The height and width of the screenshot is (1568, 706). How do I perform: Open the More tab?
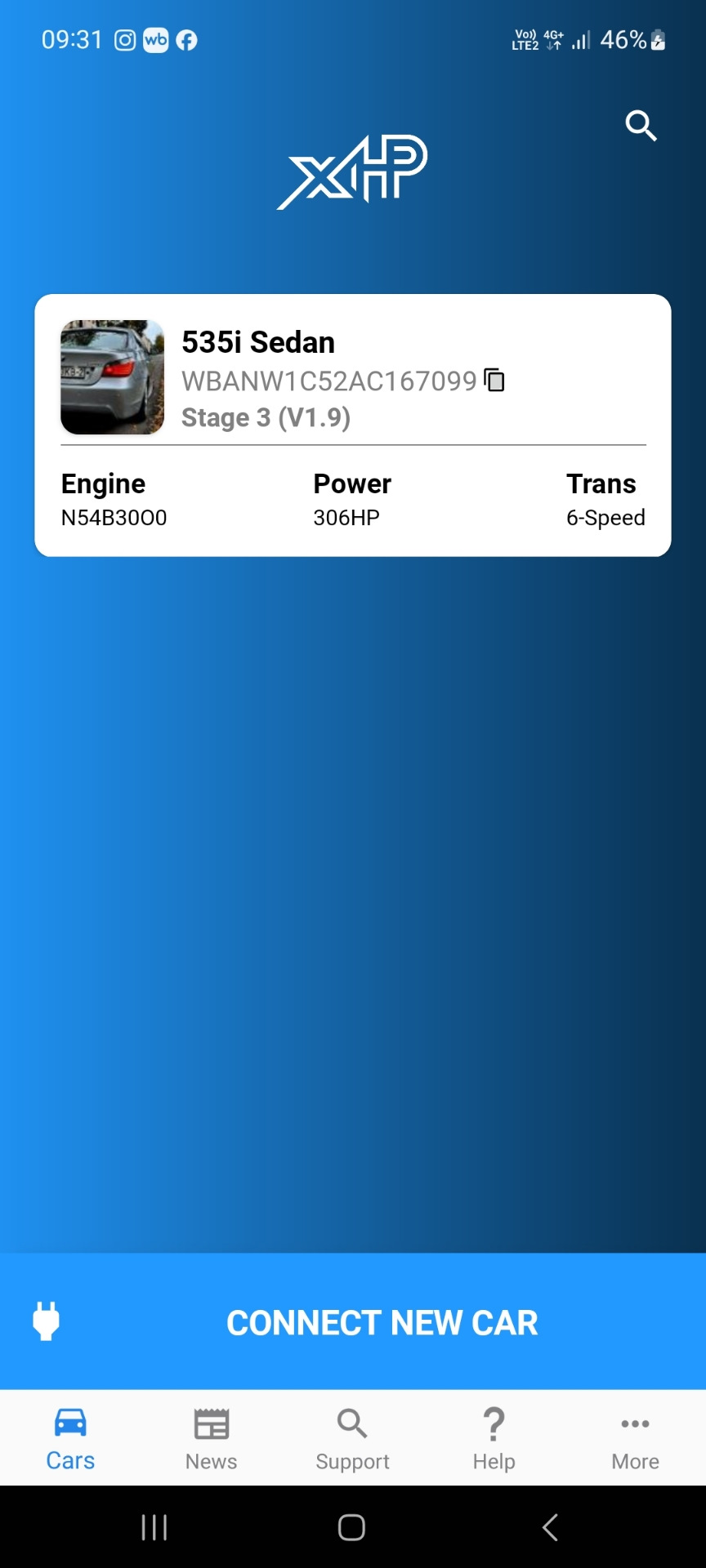click(635, 1439)
